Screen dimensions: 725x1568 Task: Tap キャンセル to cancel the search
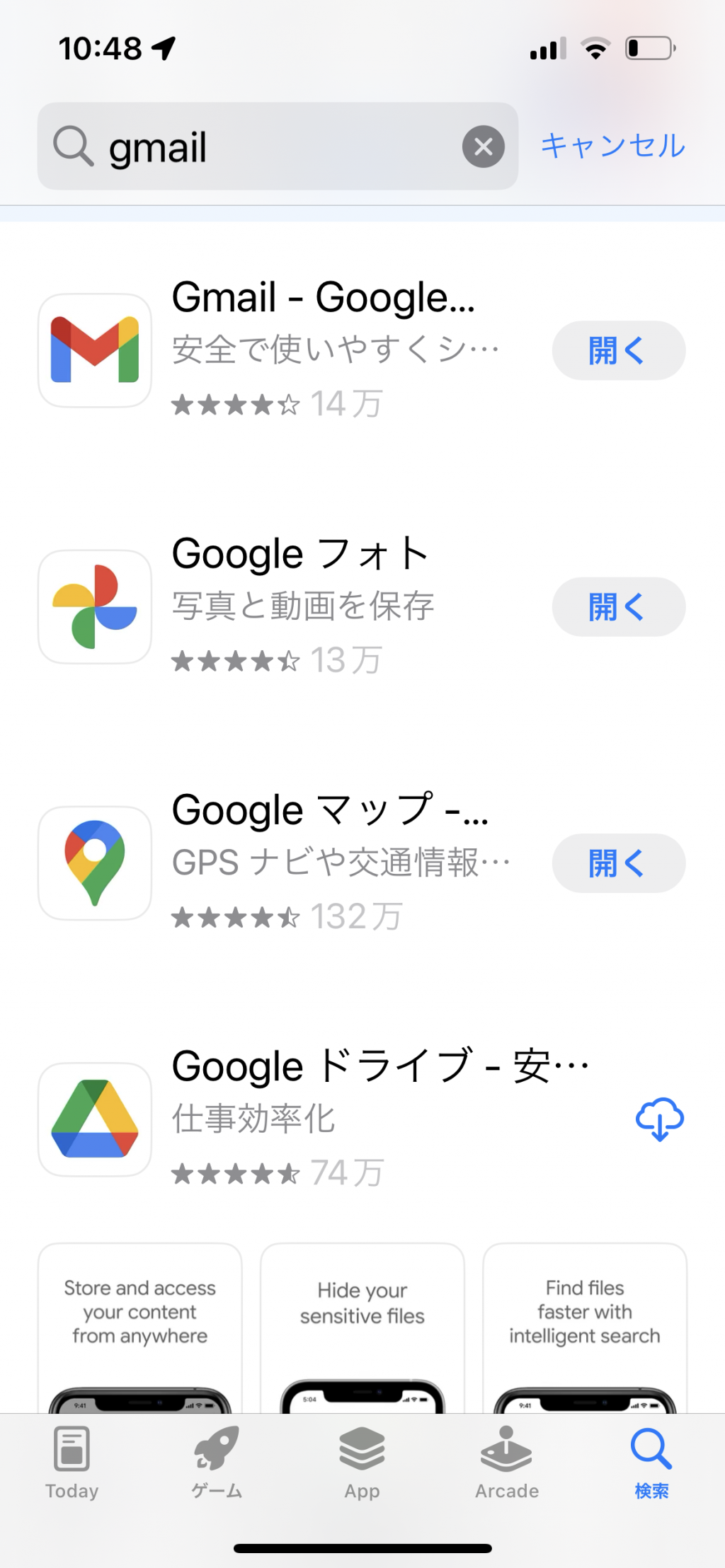613,146
